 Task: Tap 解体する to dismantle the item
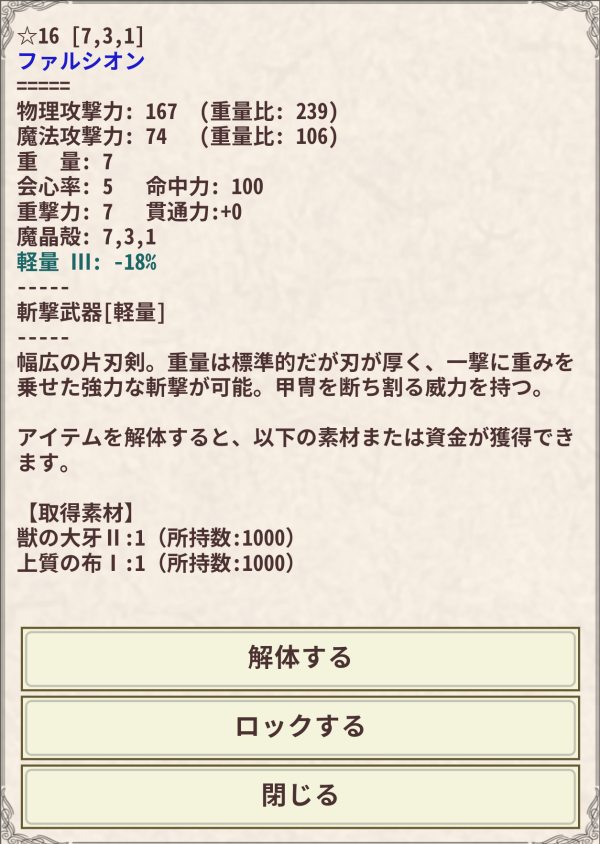(x=300, y=658)
